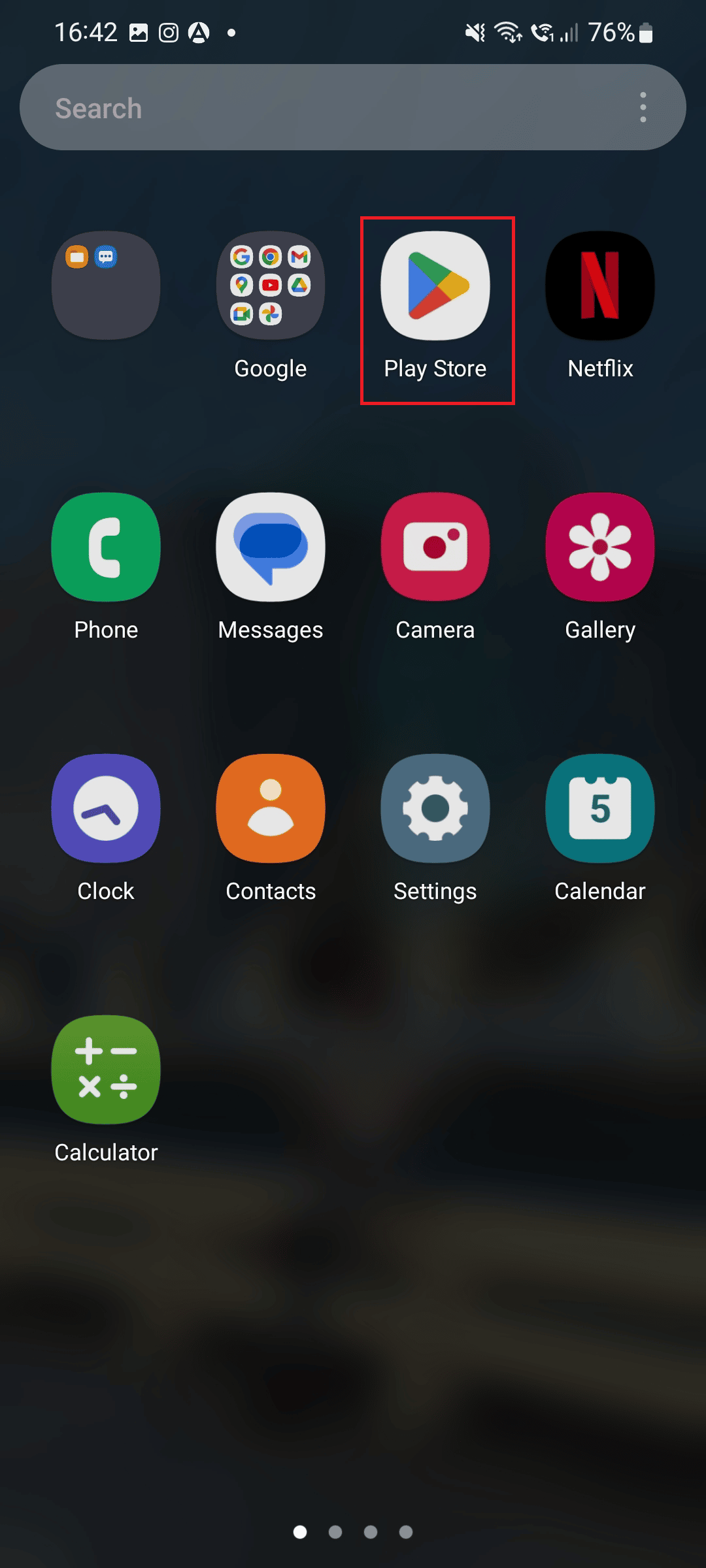Open the Messages app
Image resolution: width=706 pixels, height=1568 pixels.
[x=270, y=547]
